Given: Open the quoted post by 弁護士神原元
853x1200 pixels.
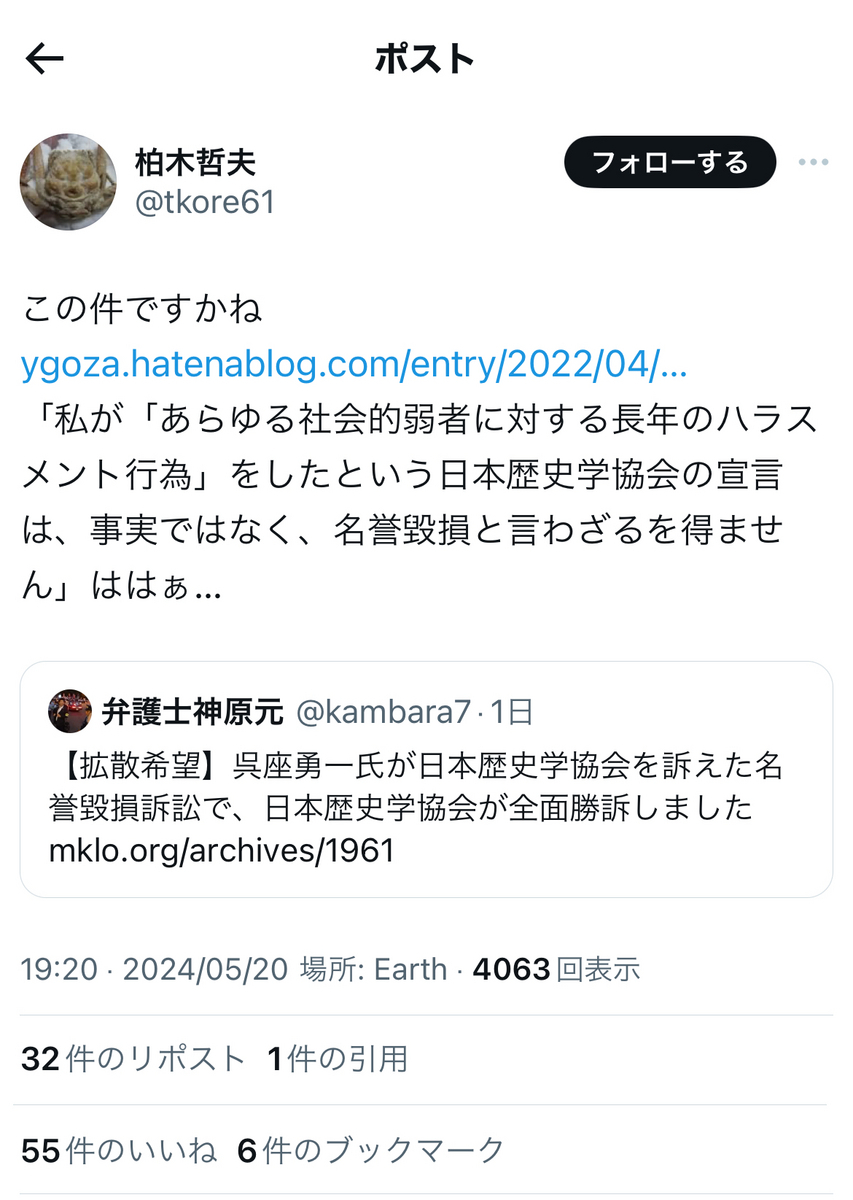Looking at the screenshot, I should pyautogui.click(x=426, y=779).
